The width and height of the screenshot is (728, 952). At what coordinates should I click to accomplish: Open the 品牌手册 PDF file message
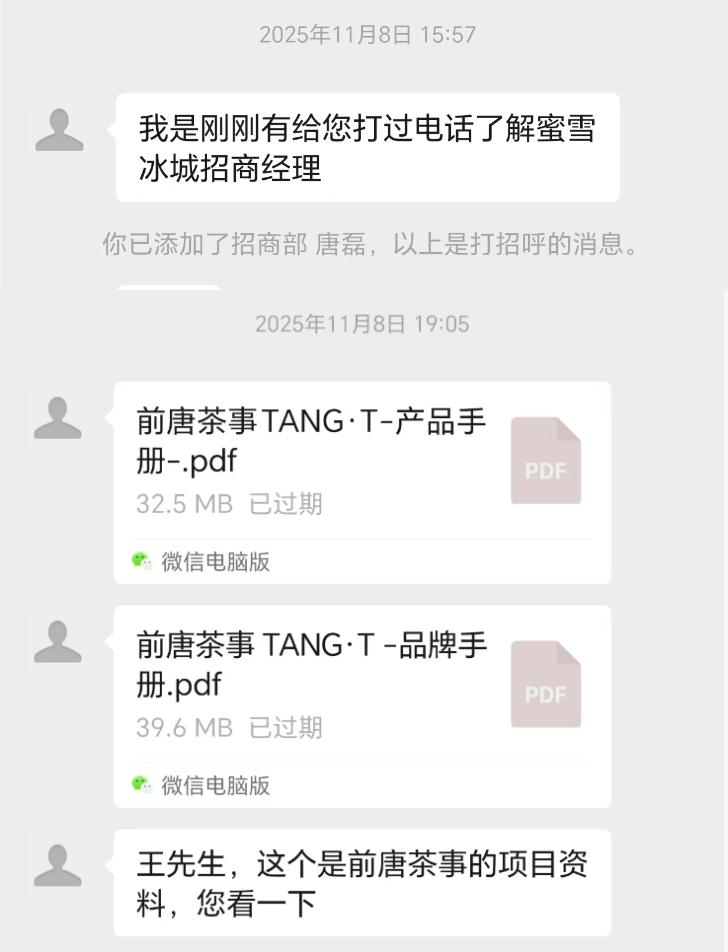point(360,684)
